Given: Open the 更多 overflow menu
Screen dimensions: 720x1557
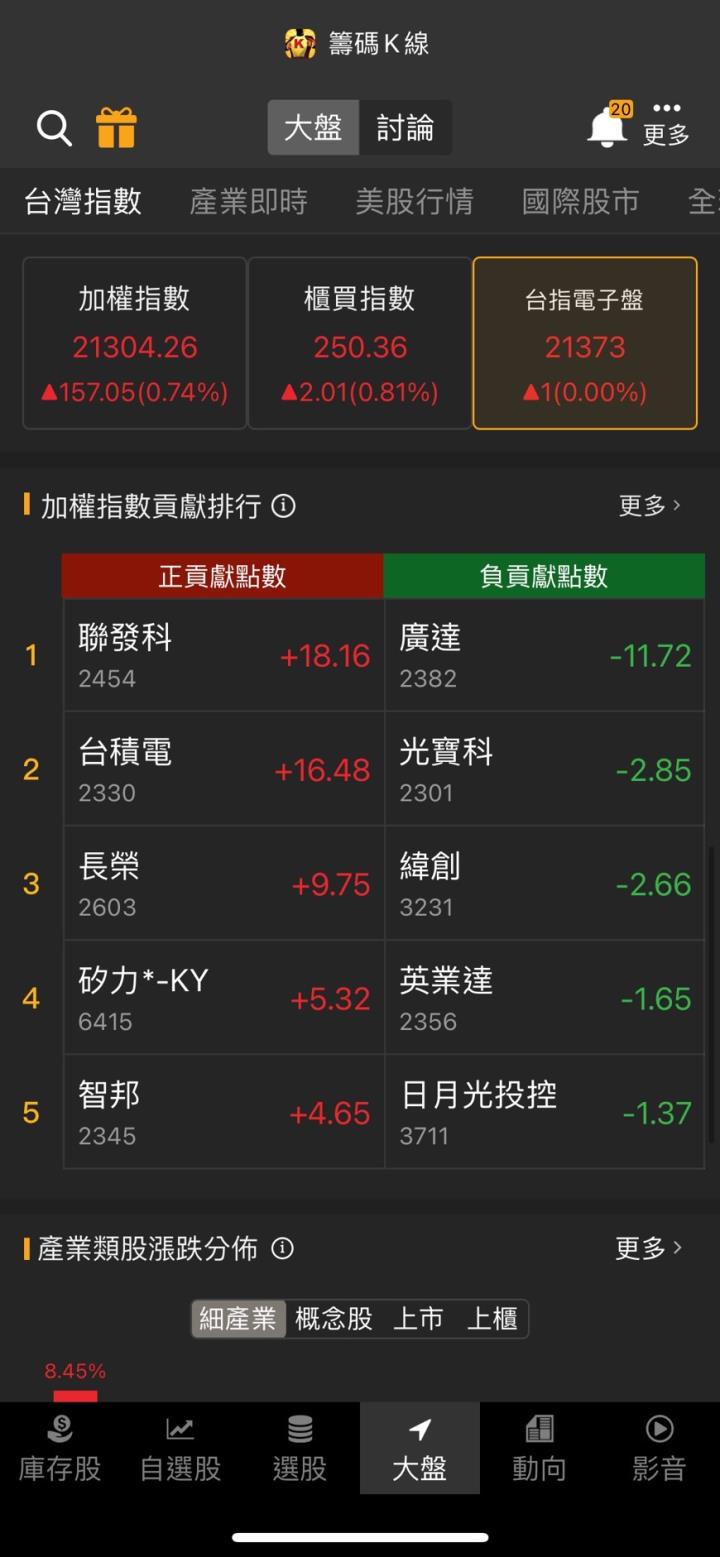Looking at the screenshot, I should click(666, 124).
